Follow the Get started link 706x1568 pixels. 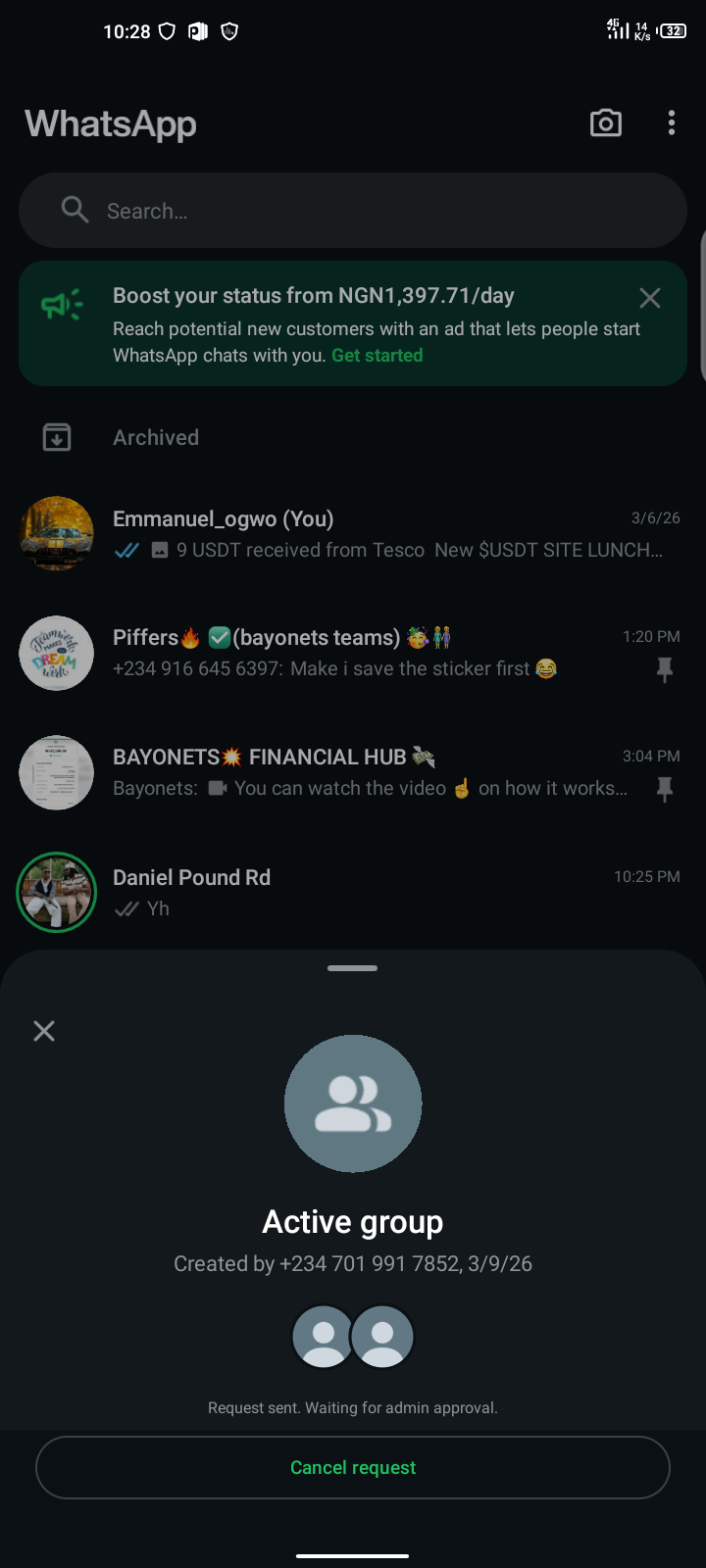tap(378, 356)
